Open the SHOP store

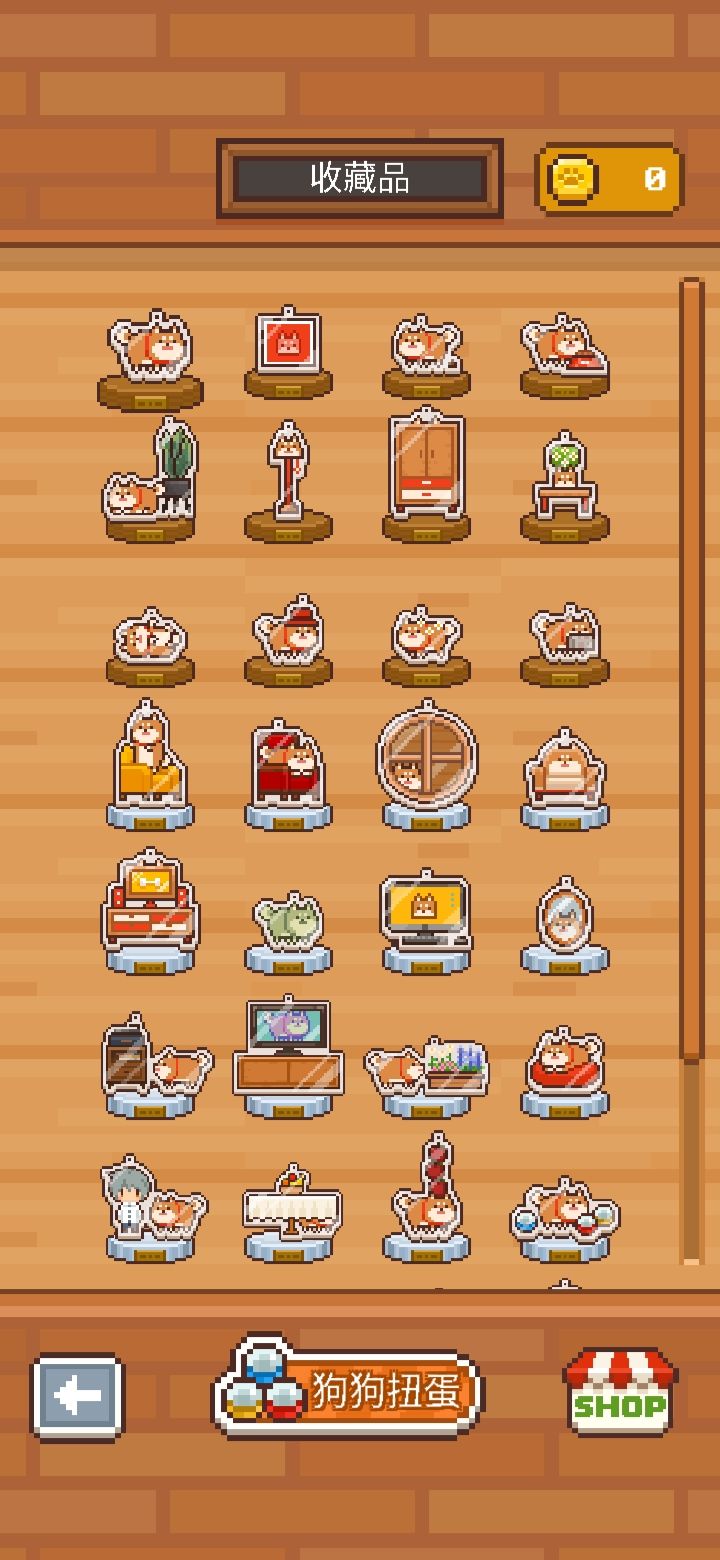coord(620,1393)
